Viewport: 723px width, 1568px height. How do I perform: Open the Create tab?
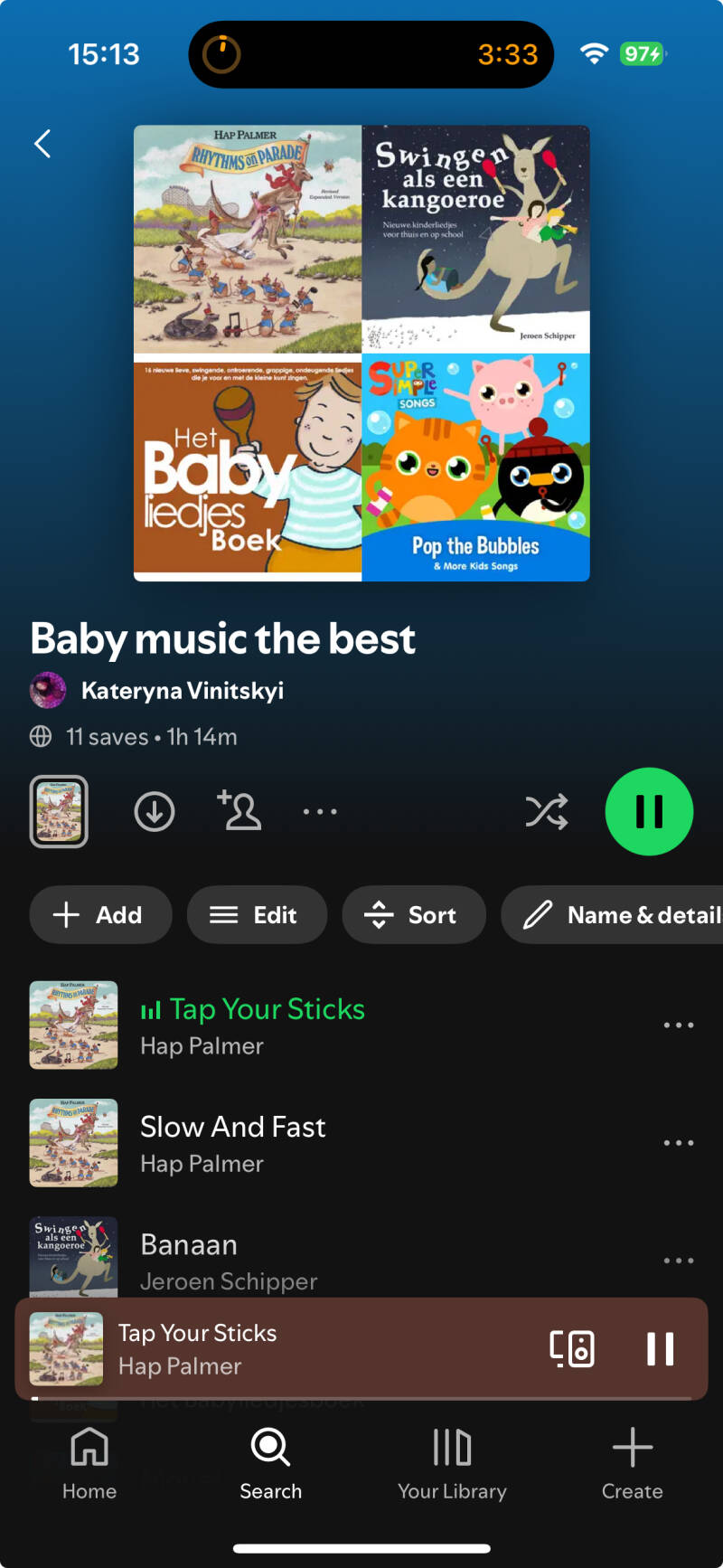coord(632,1463)
